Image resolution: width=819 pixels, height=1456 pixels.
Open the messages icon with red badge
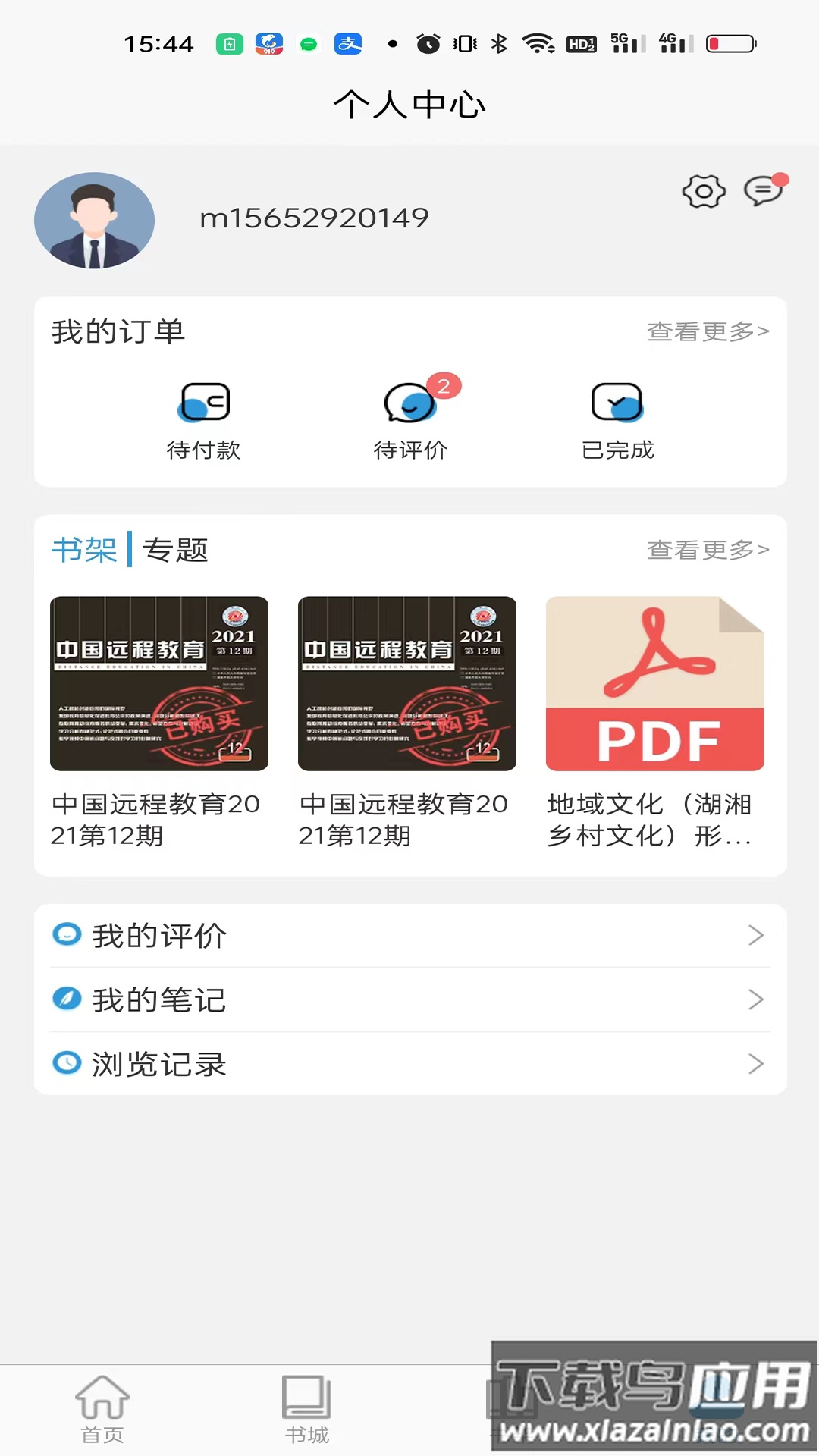tap(764, 191)
